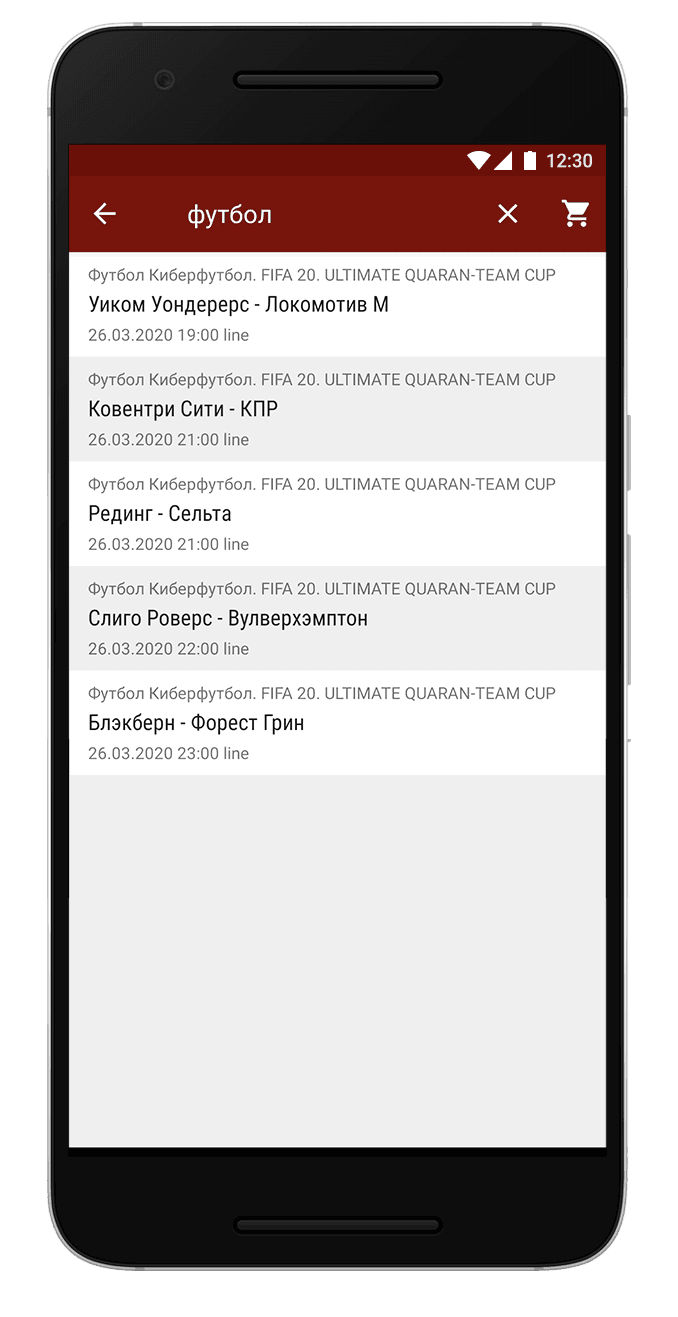Choose the Блэкберн - Форест Грин match
The image size is (678, 1317).
coord(337,723)
